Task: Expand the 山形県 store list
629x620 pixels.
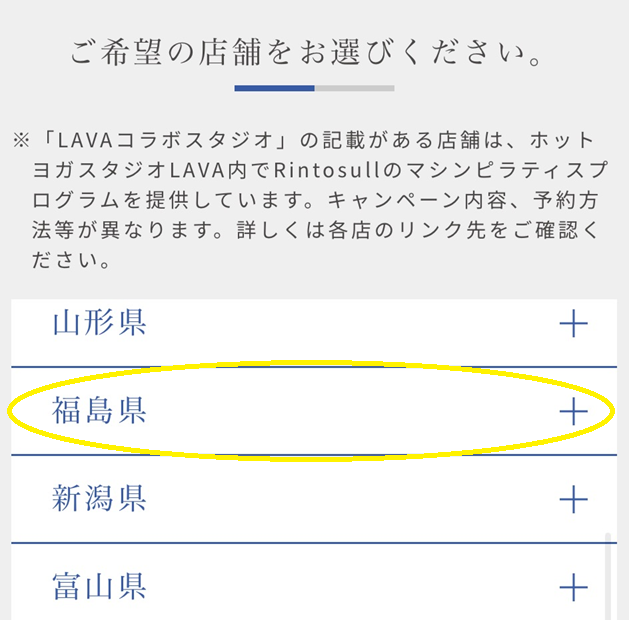Action: [572, 324]
